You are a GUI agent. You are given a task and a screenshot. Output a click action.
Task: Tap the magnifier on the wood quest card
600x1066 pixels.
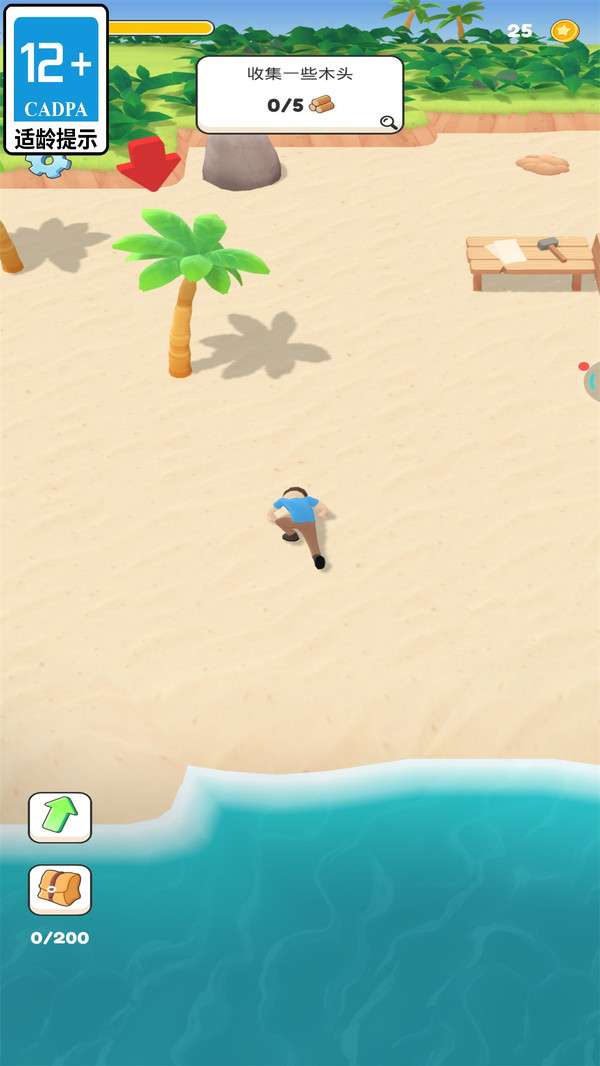pos(389,122)
